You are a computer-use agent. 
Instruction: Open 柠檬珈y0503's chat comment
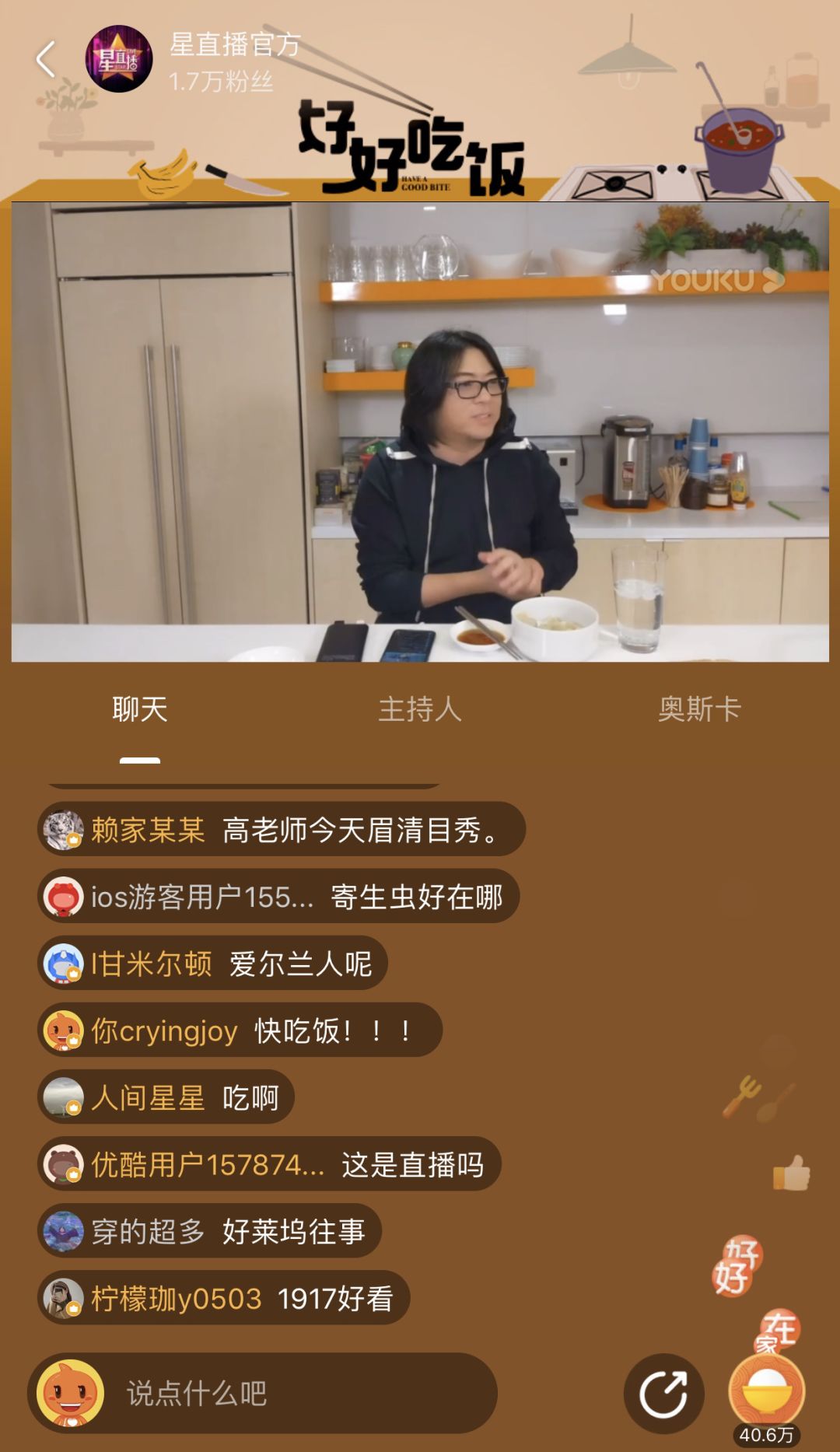[x=224, y=1298]
